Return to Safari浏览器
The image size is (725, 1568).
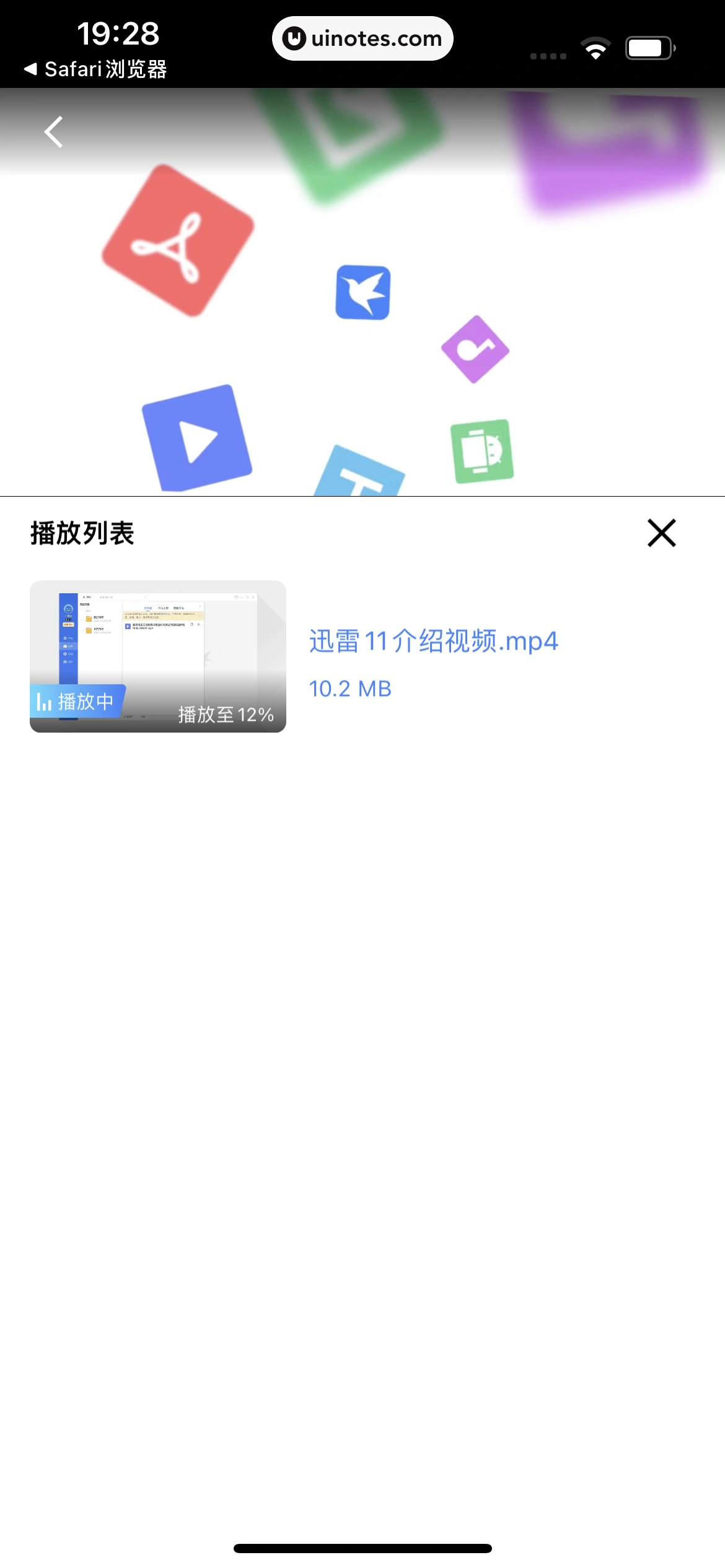point(96,69)
